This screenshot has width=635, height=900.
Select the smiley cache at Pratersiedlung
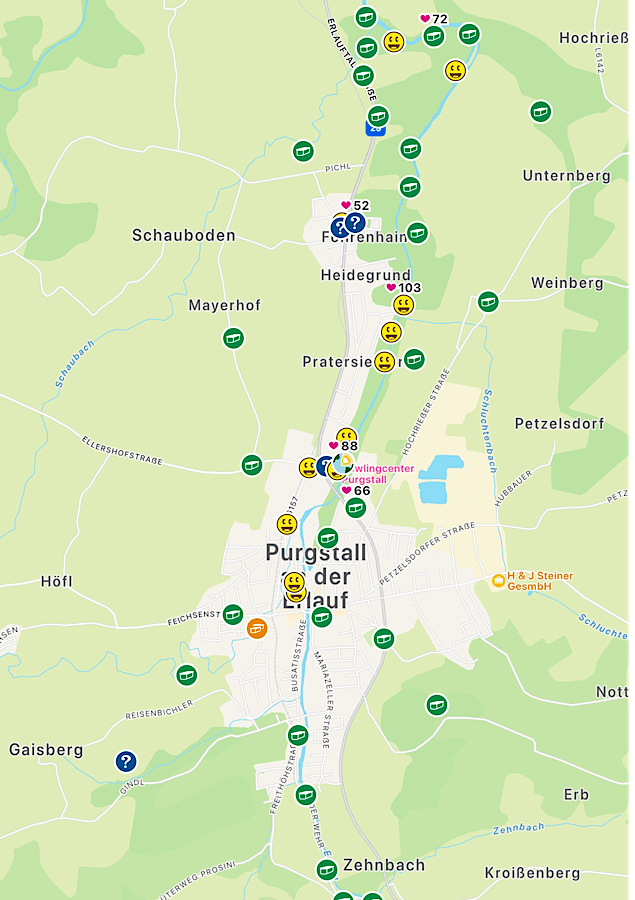385,361
